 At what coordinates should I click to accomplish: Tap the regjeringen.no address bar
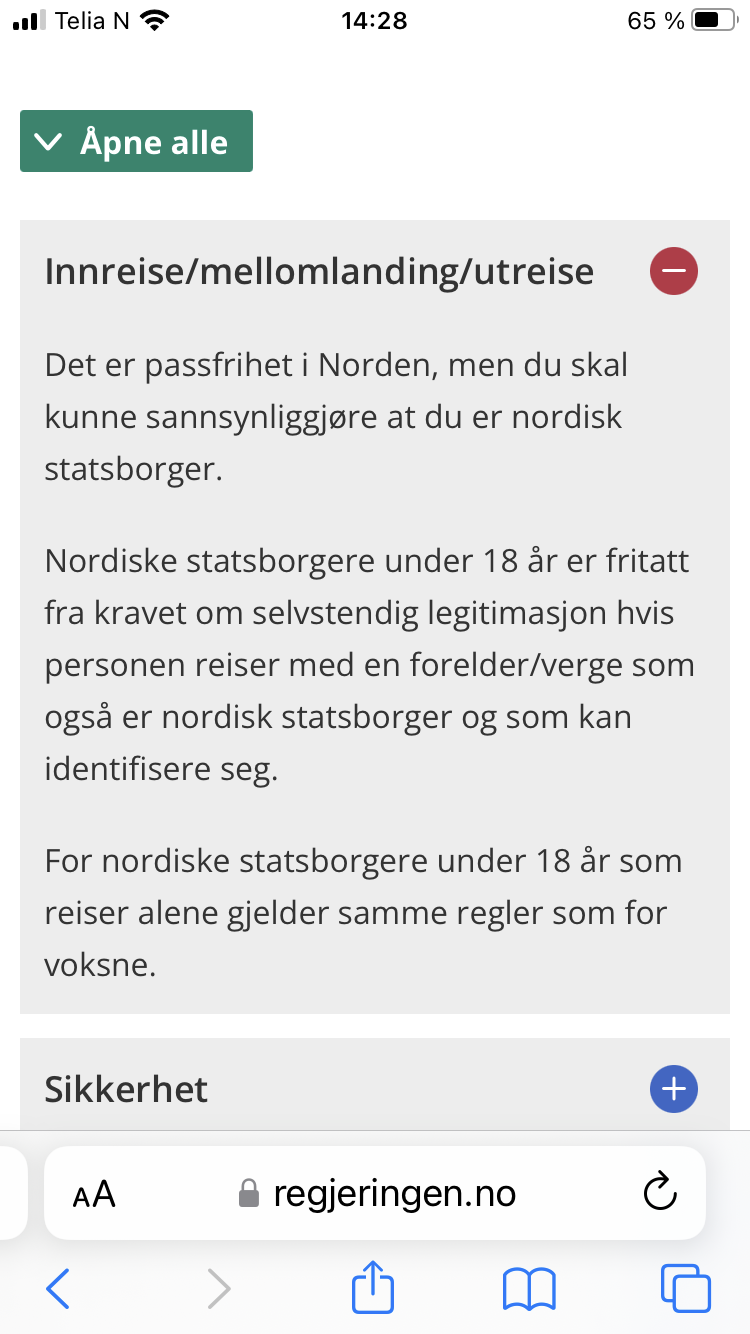point(375,1193)
